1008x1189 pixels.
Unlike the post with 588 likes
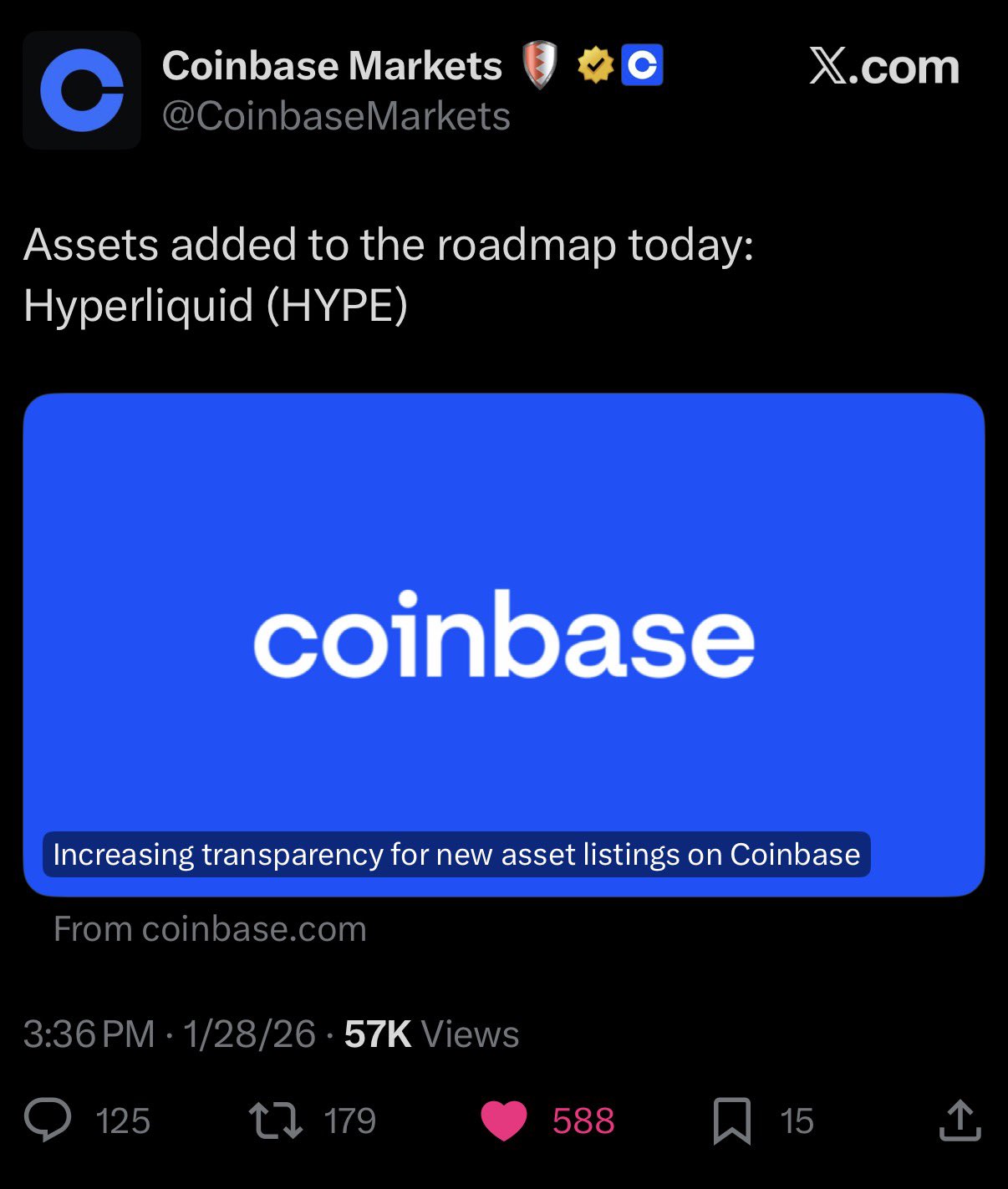point(504,1120)
